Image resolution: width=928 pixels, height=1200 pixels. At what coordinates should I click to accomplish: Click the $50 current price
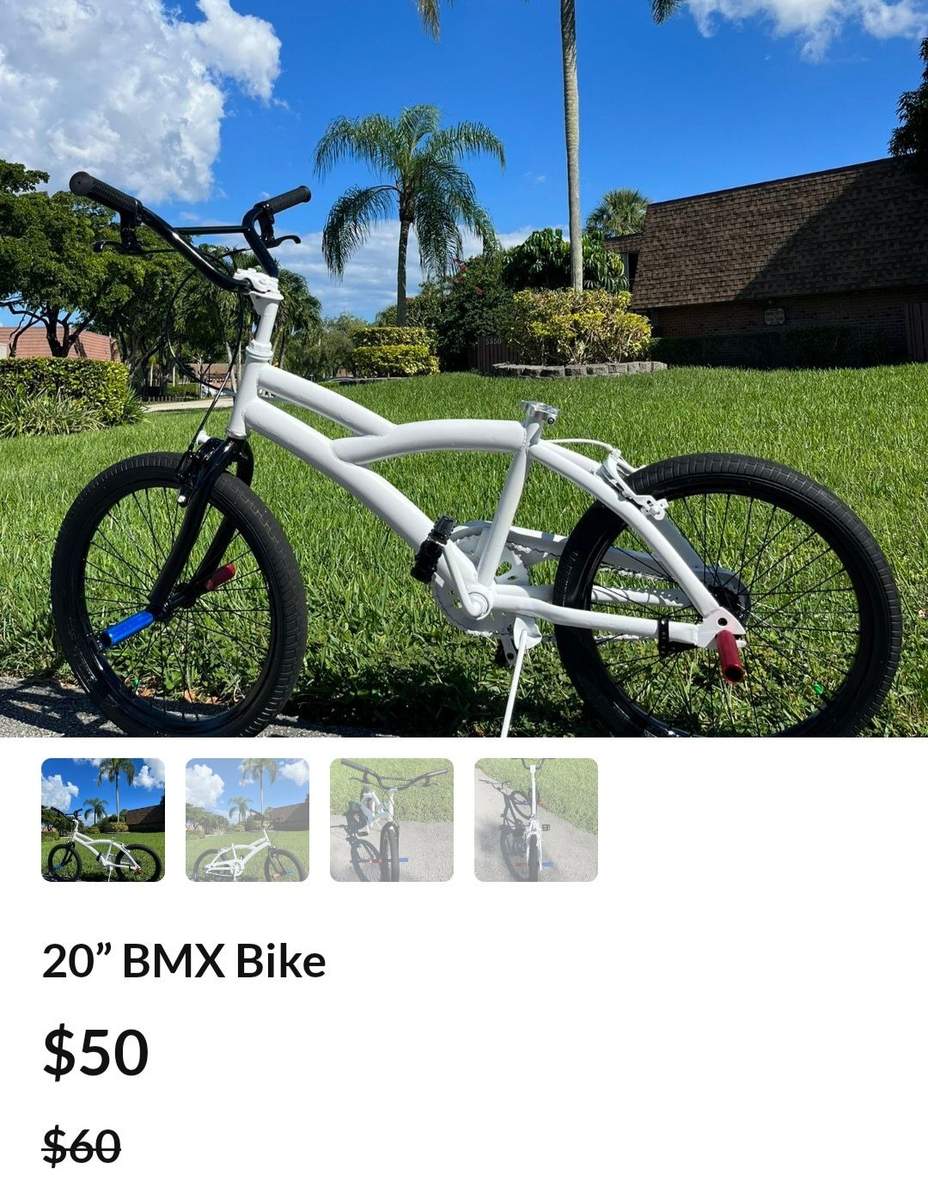click(x=96, y=1052)
